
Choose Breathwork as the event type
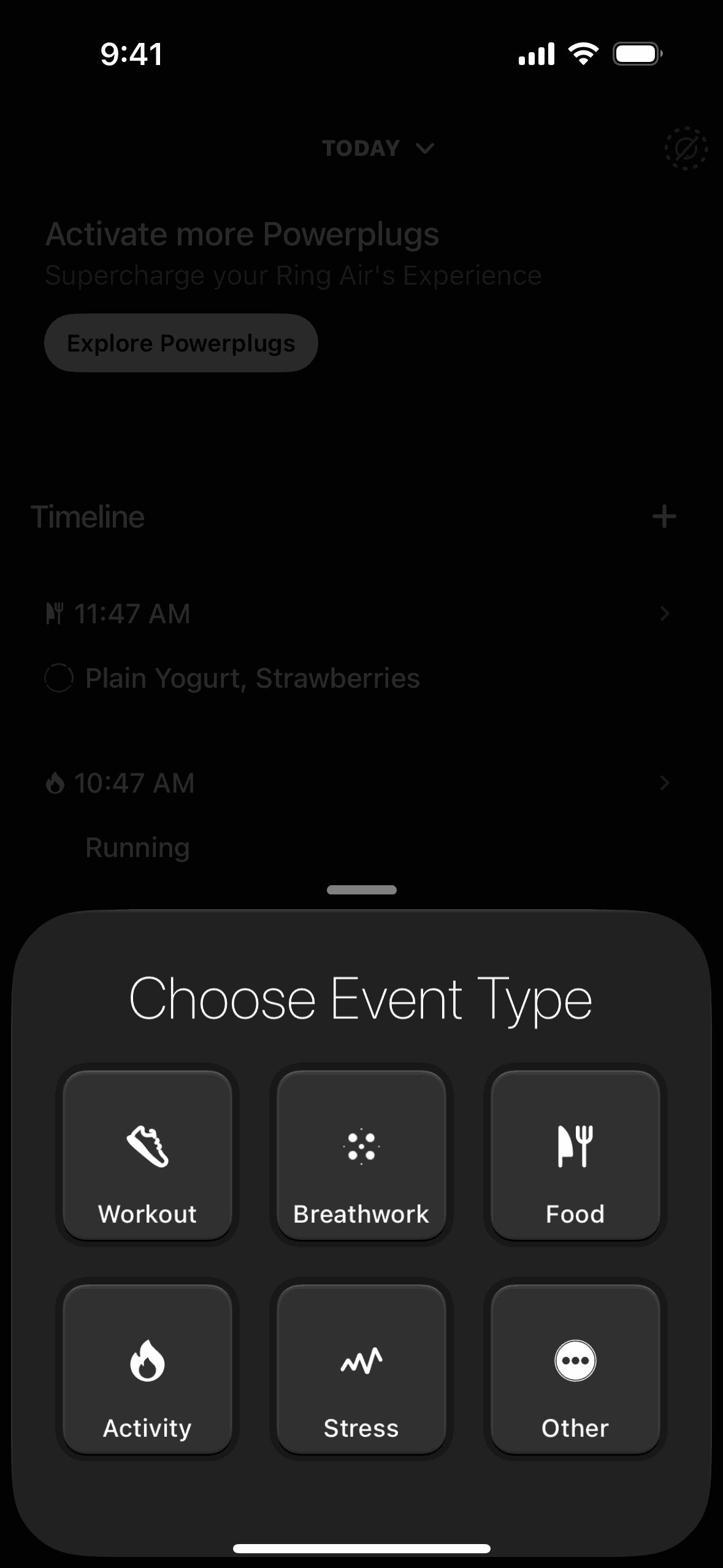pyautogui.click(x=361, y=1155)
